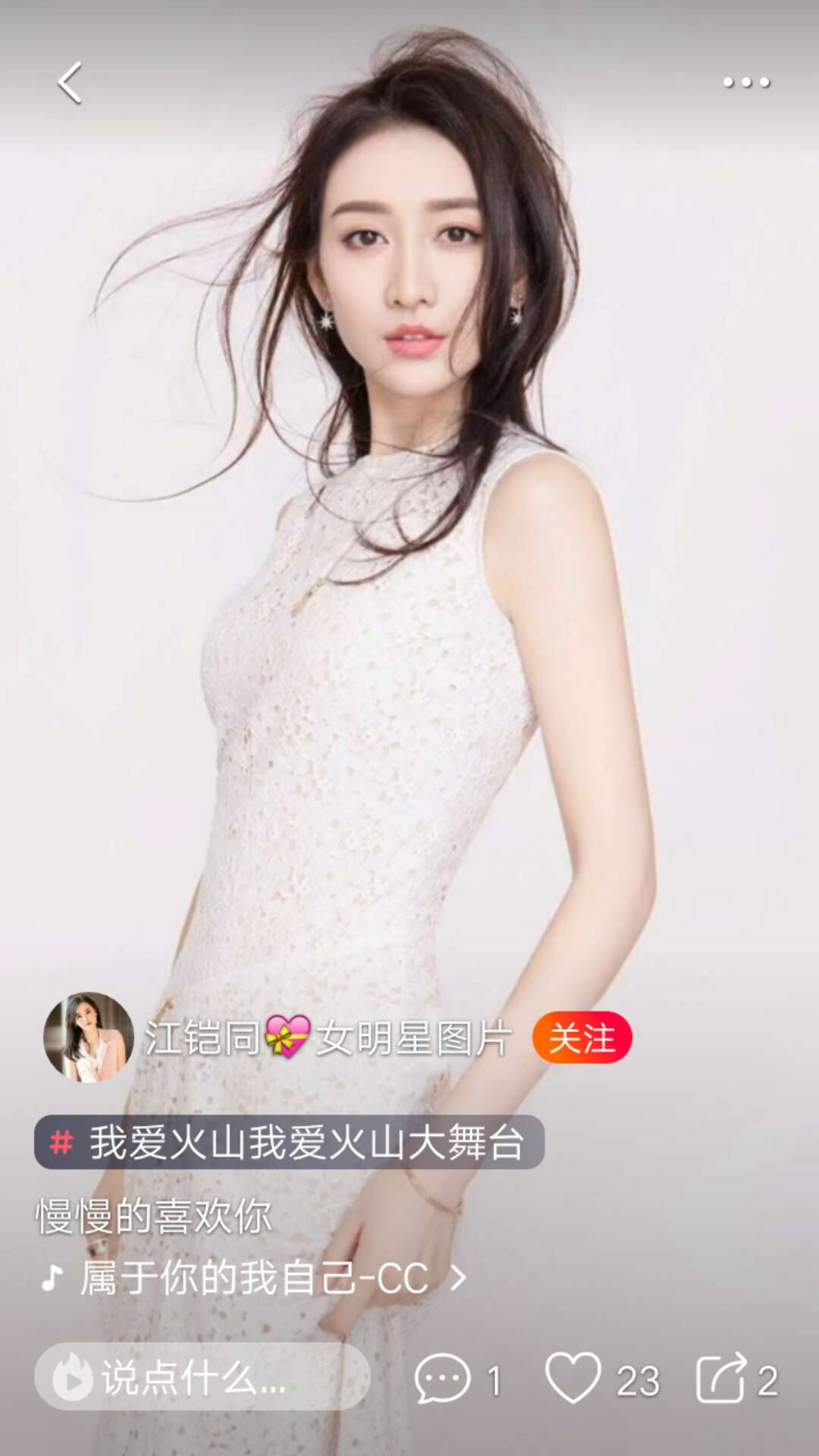Open the music track 属于你的我自己-CC
819x1456 pixels.
[x=255, y=1279]
